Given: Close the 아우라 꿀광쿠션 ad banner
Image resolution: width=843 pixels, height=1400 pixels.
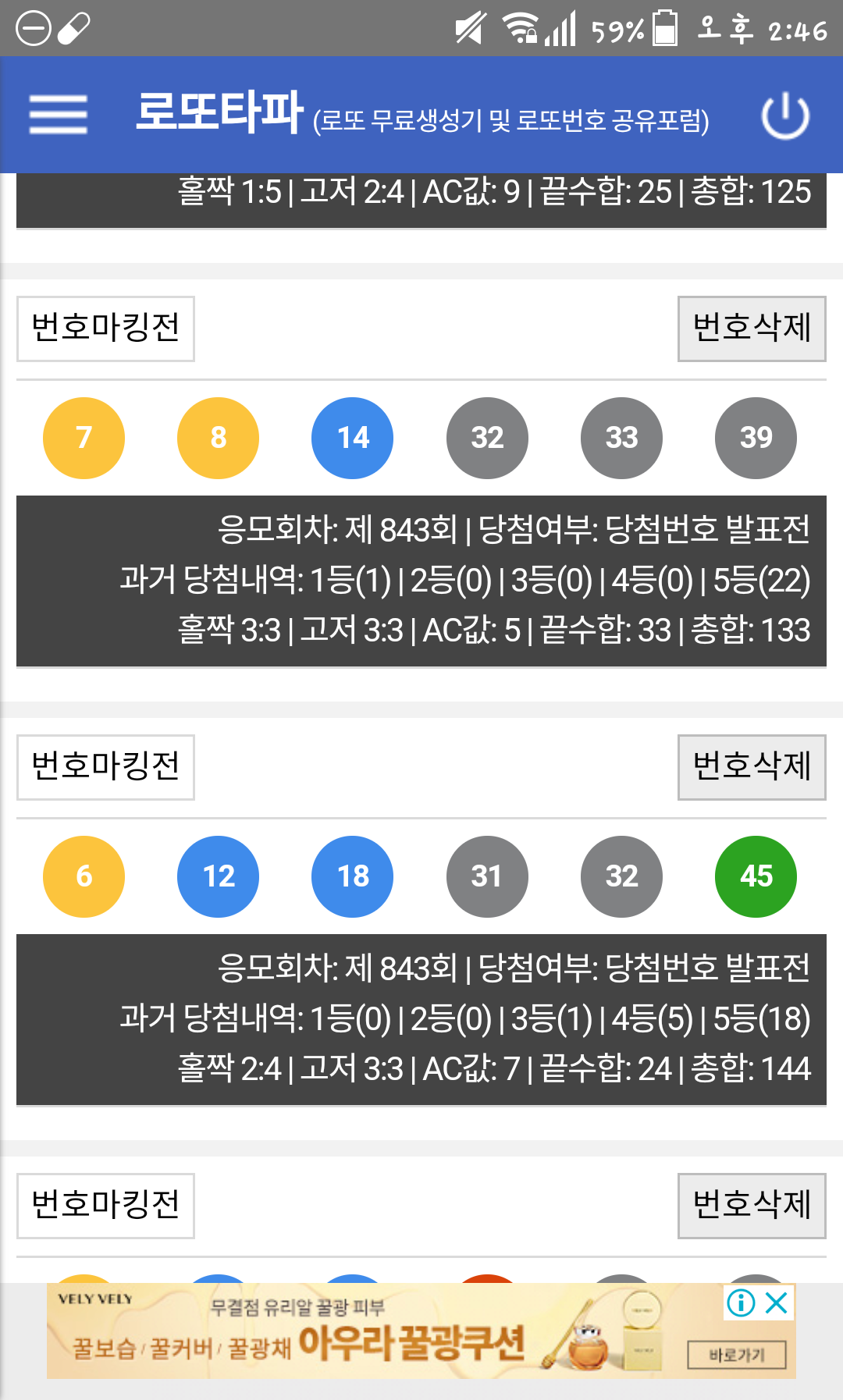Looking at the screenshot, I should click(x=777, y=1302).
